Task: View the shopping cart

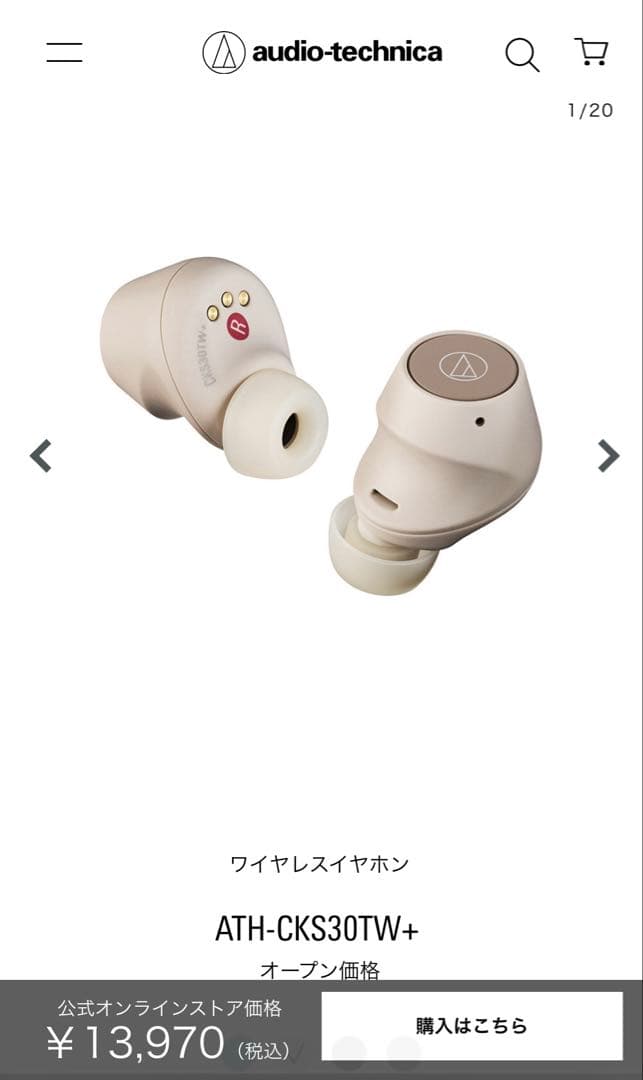Action: tap(591, 52)
